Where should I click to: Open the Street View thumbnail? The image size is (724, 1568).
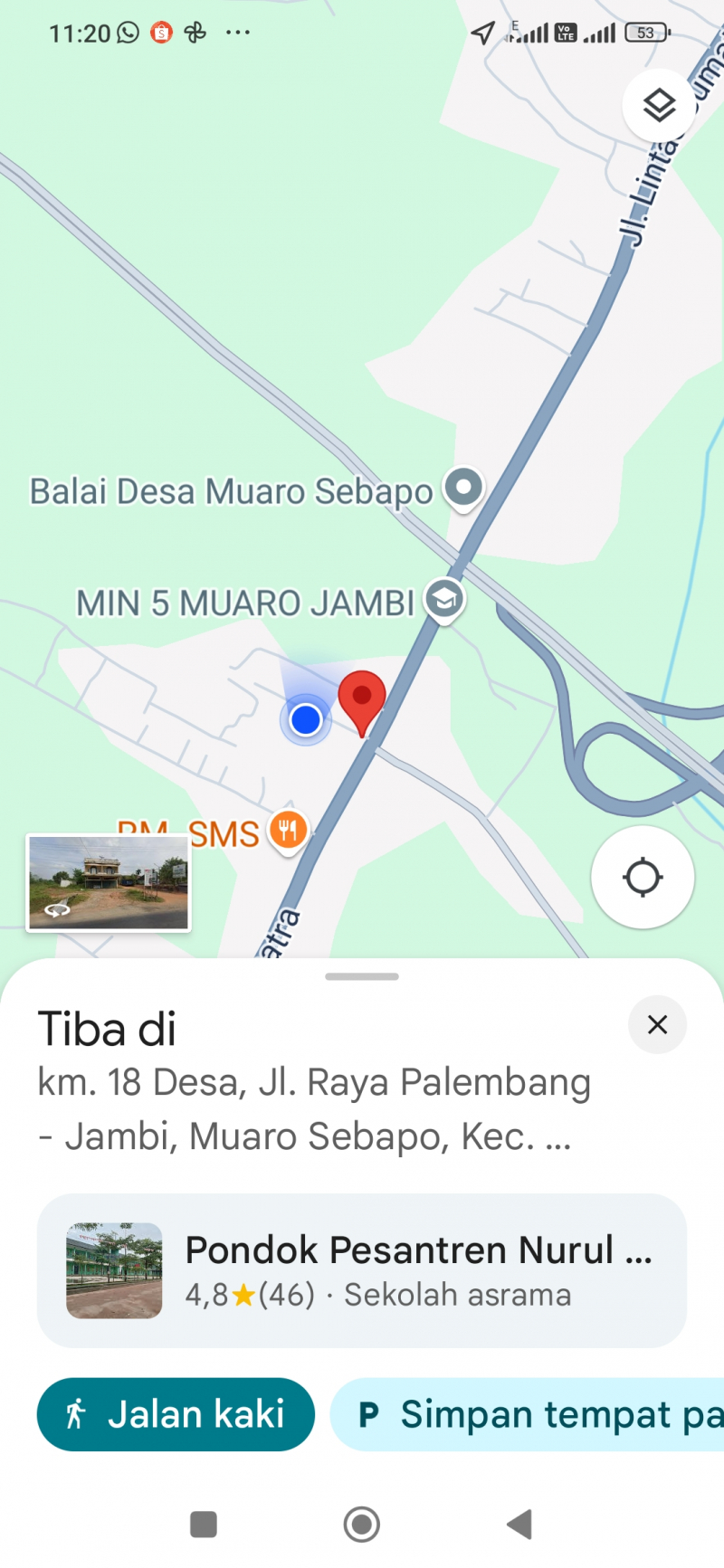point(109,883)
